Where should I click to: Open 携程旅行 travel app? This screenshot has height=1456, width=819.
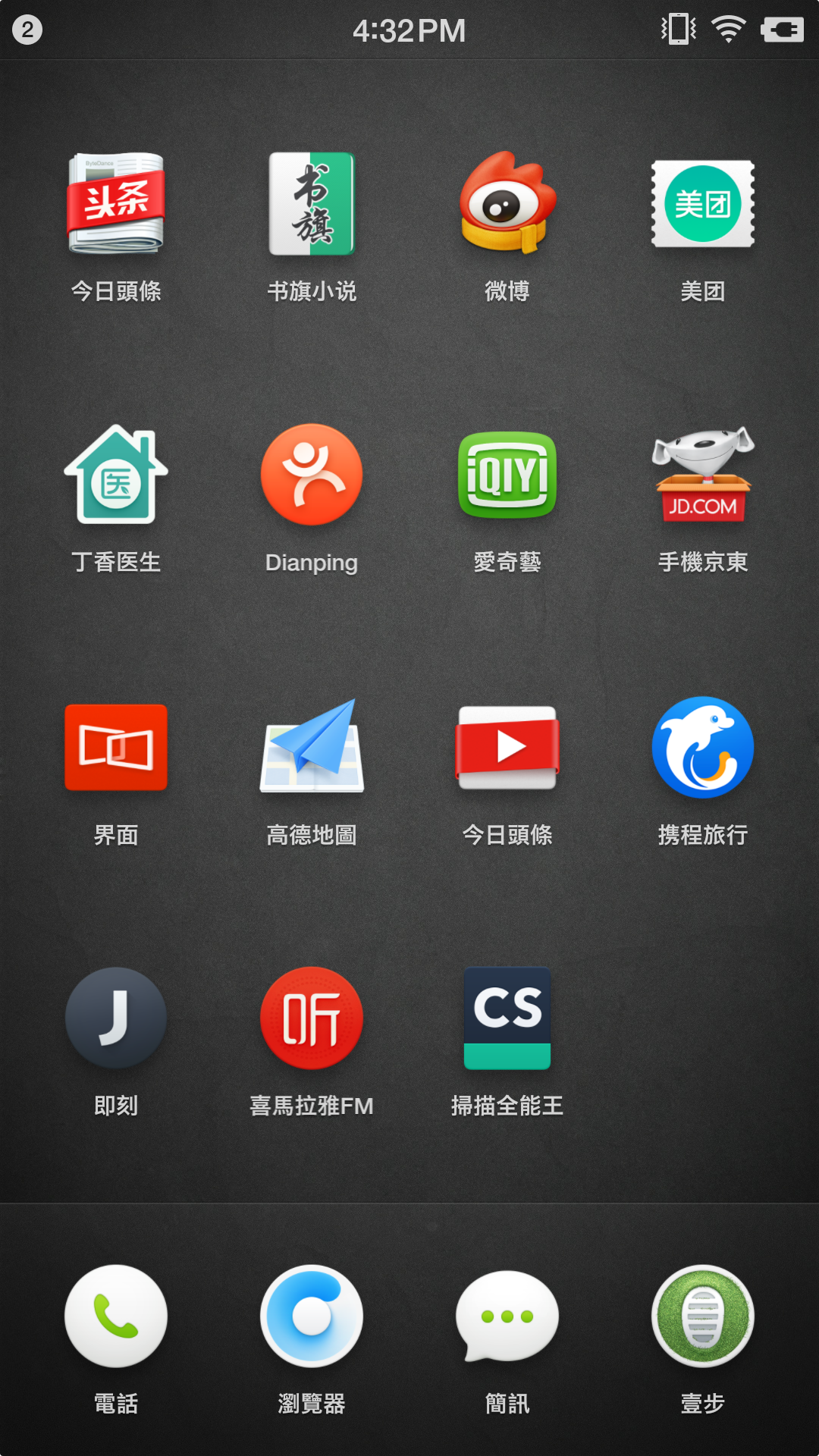703,747
